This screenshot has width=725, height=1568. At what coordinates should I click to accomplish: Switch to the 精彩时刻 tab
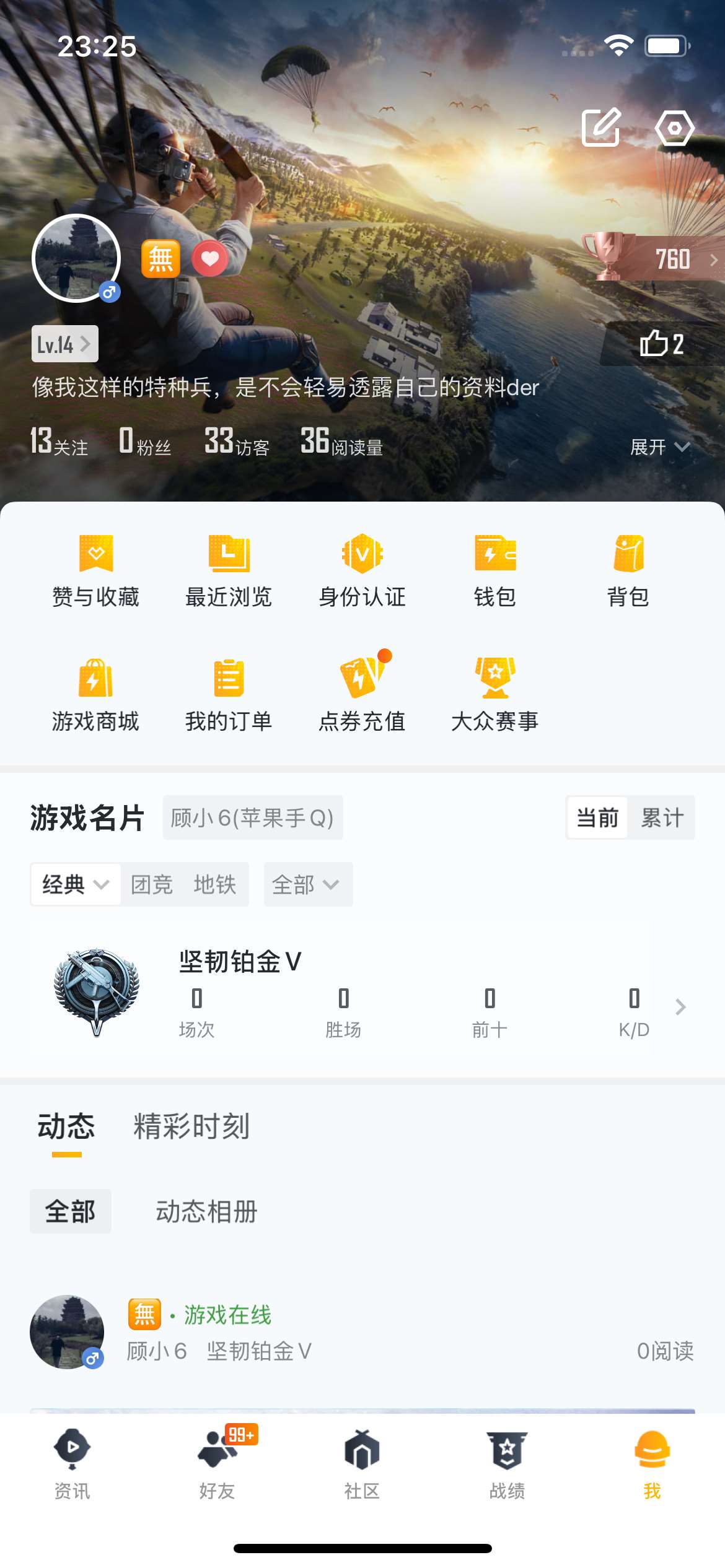(x=191, y=1126)
